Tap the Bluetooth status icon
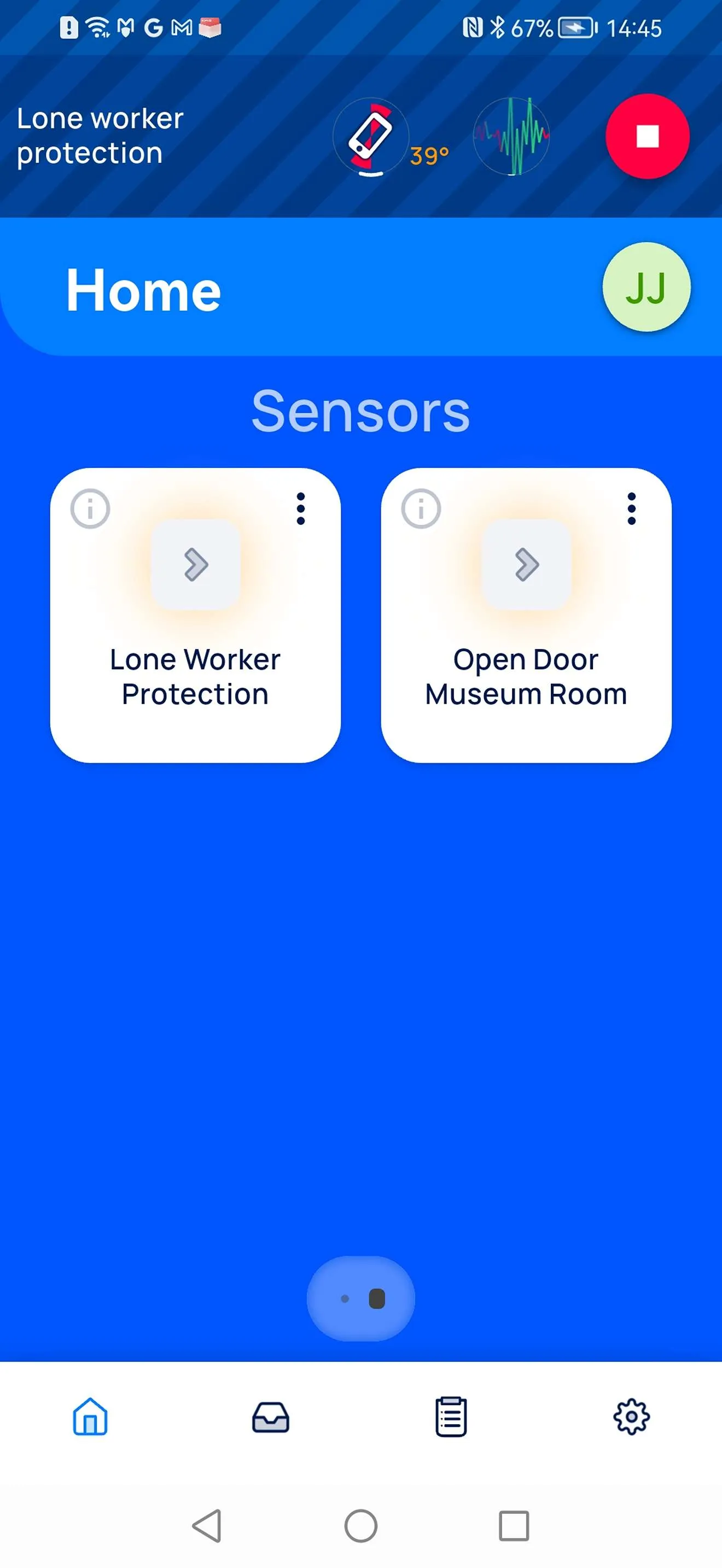 pyautogui.click(x=499, y=27)
